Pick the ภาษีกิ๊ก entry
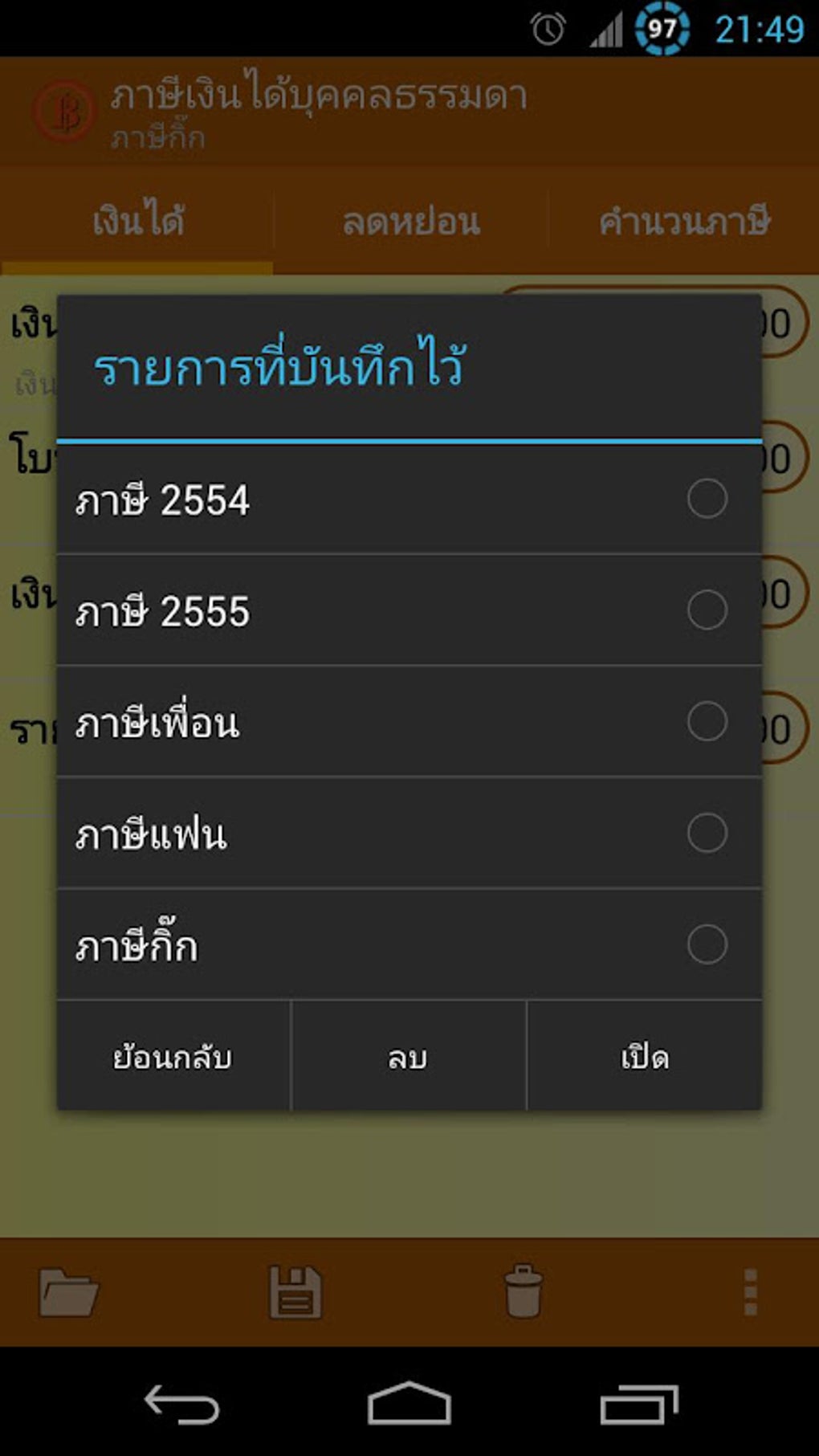 (408, 944)
